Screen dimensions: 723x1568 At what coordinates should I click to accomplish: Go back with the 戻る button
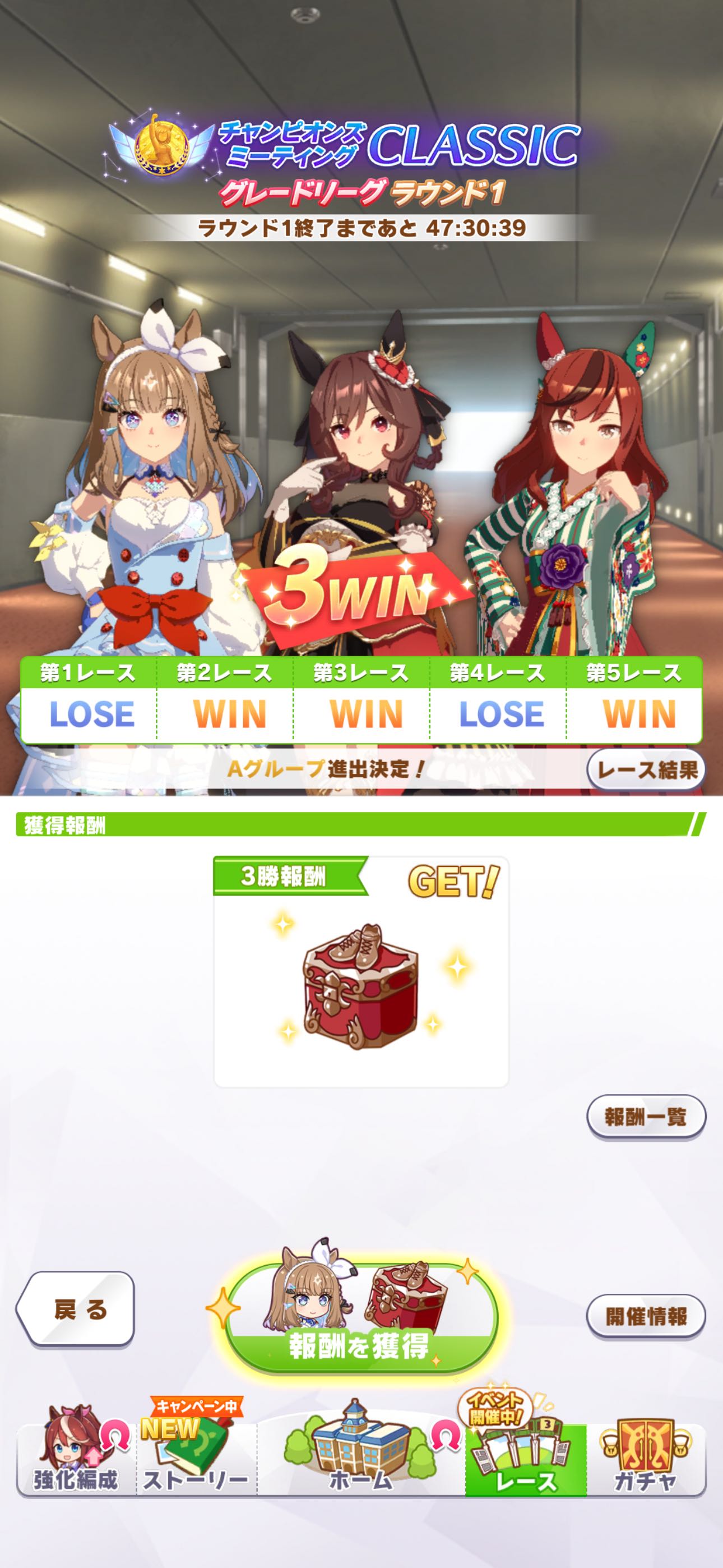(76, 1309)
